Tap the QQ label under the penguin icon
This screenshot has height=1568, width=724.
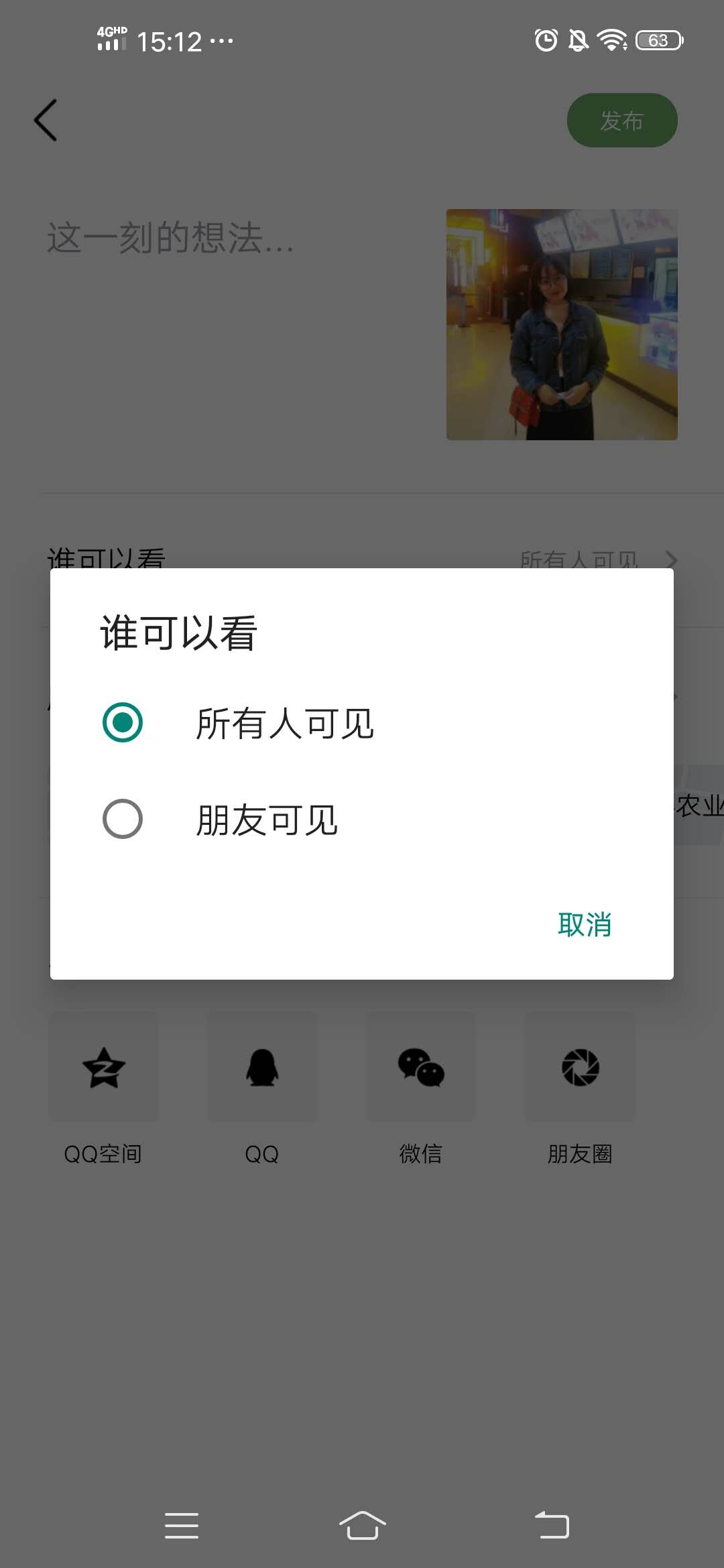262,1152
